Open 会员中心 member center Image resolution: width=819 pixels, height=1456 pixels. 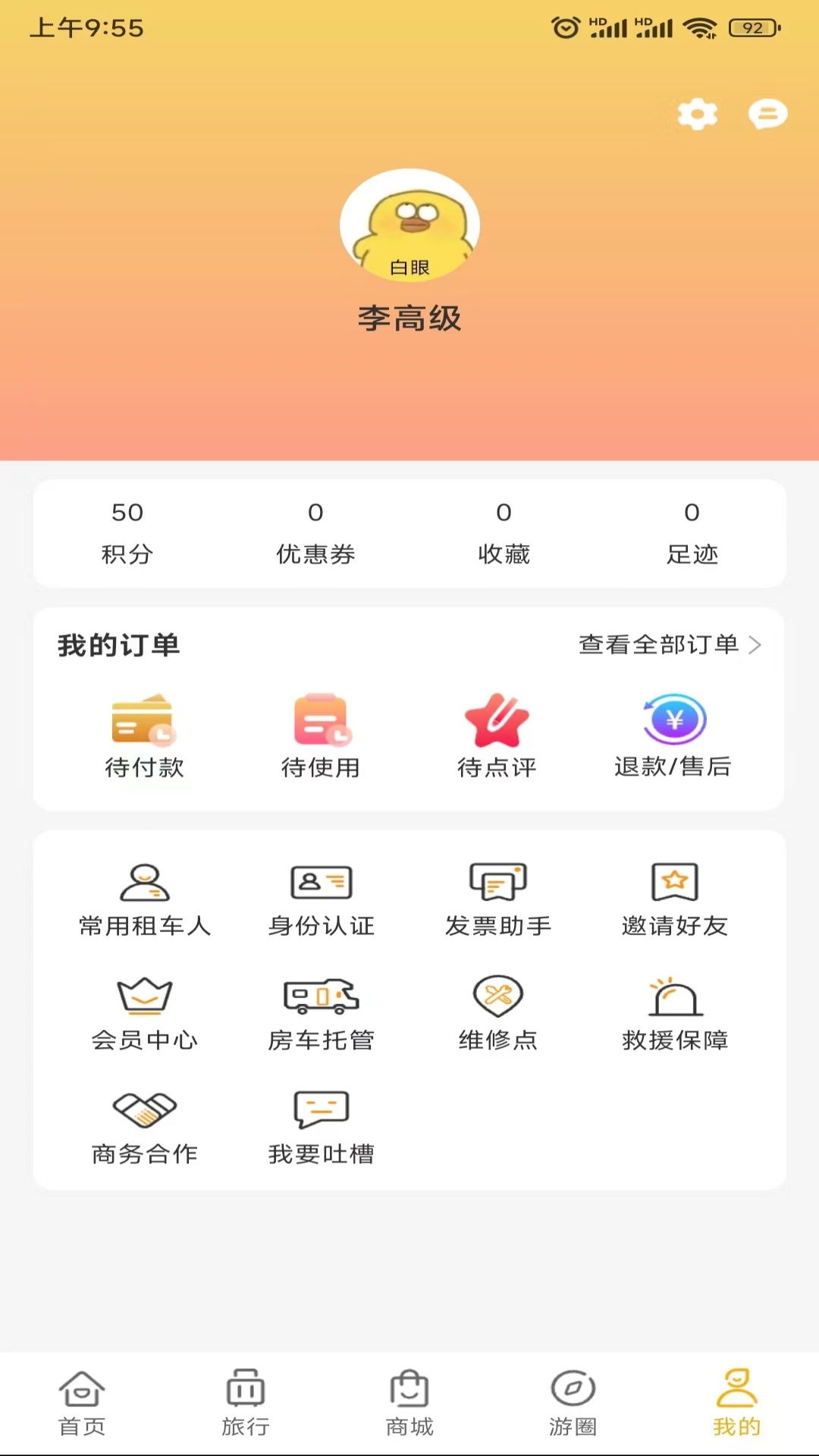pos(144,1014)
